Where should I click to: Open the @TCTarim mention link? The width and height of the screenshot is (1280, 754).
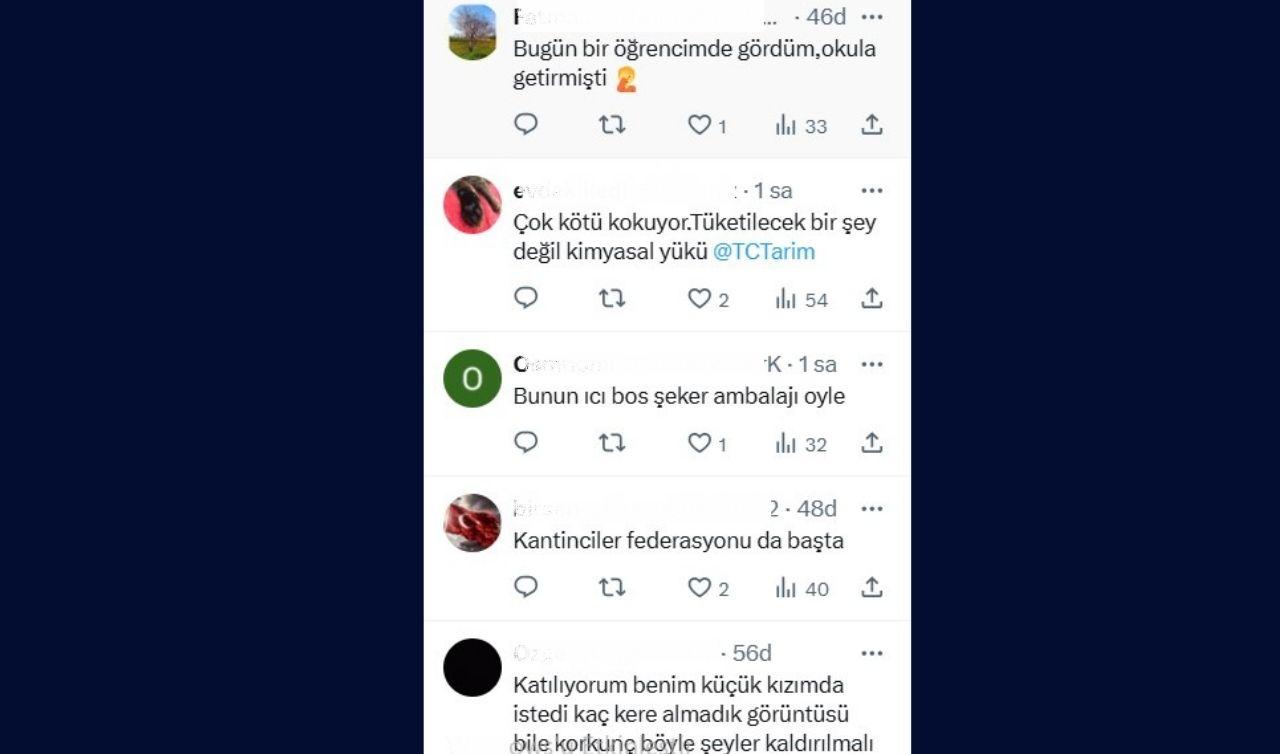point(764,252)
